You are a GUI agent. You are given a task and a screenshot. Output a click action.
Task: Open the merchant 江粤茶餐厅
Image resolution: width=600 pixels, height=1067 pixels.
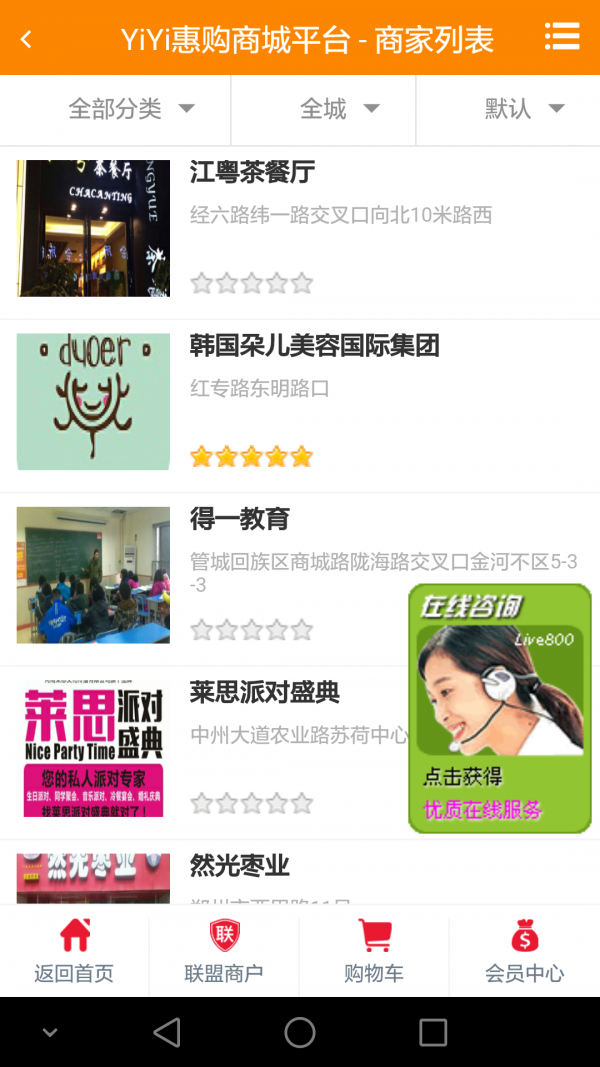[x=252, y=173]
